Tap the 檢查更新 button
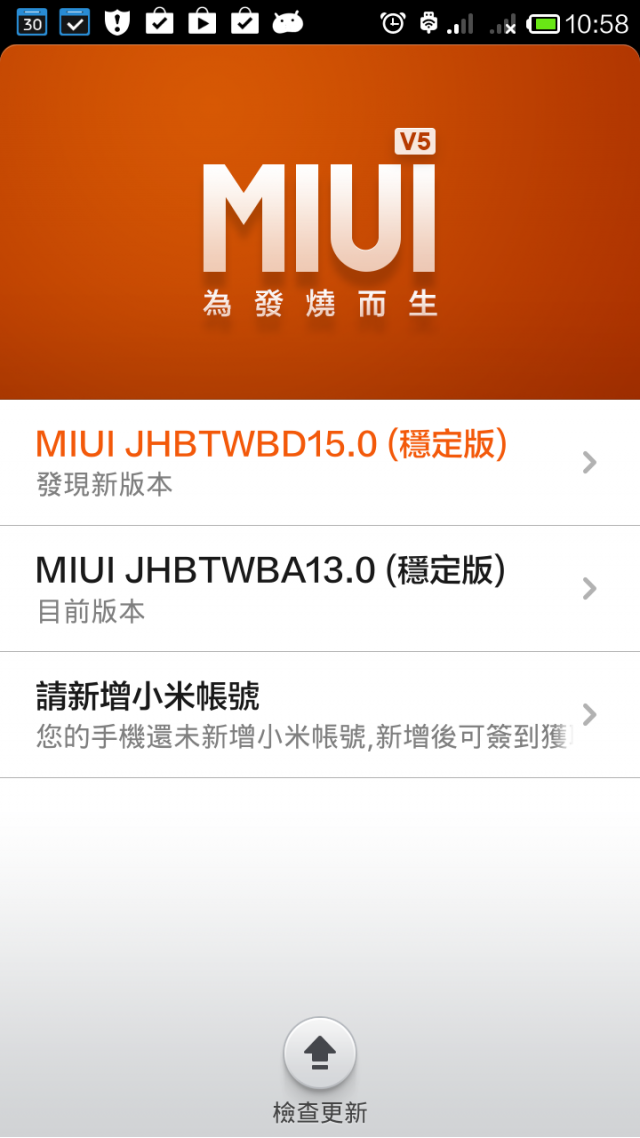640x1138 pixels. click(320, 1054)
